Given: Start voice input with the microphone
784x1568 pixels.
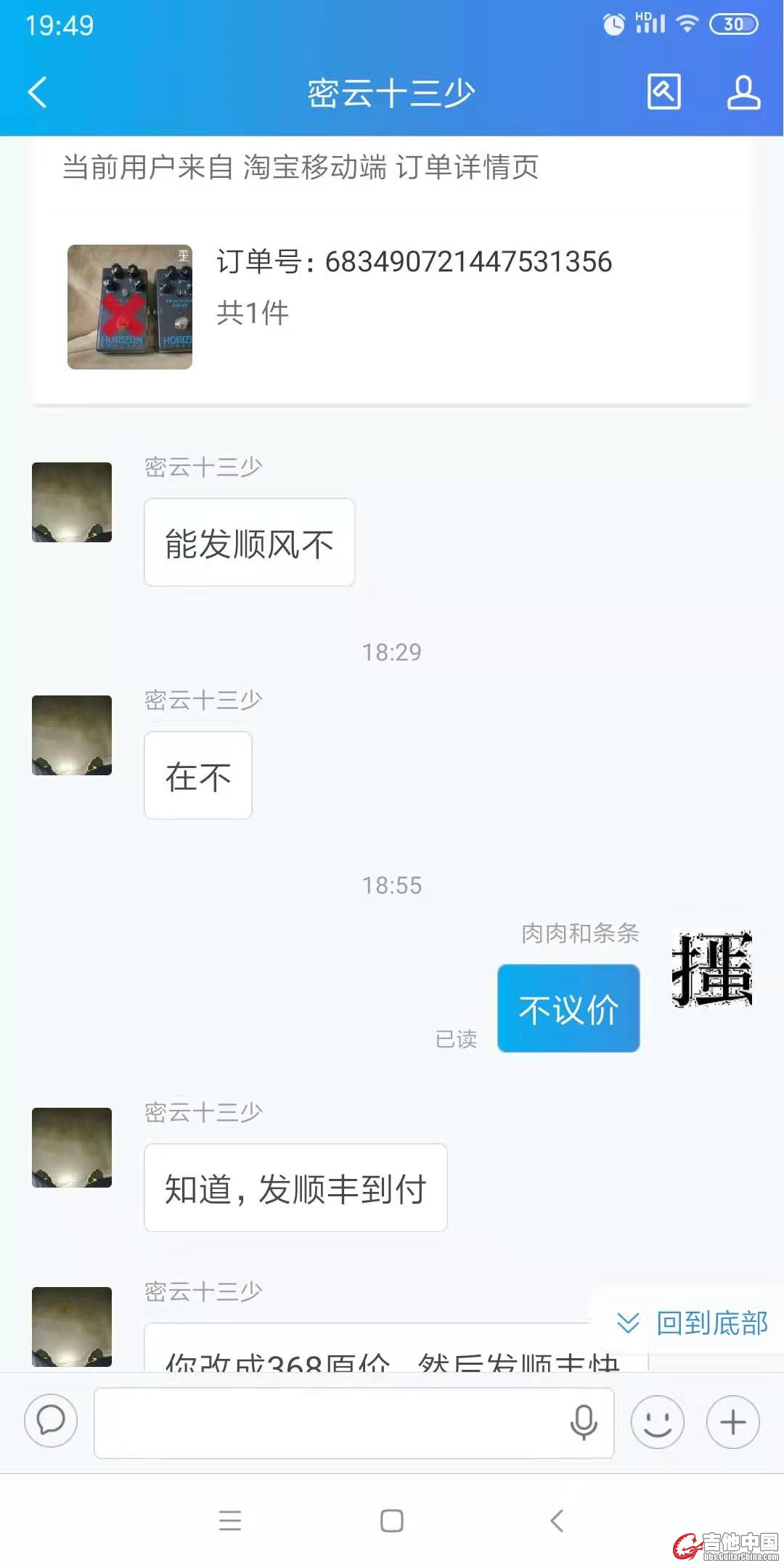Looking at the screenshot, I should (583, 1422).
